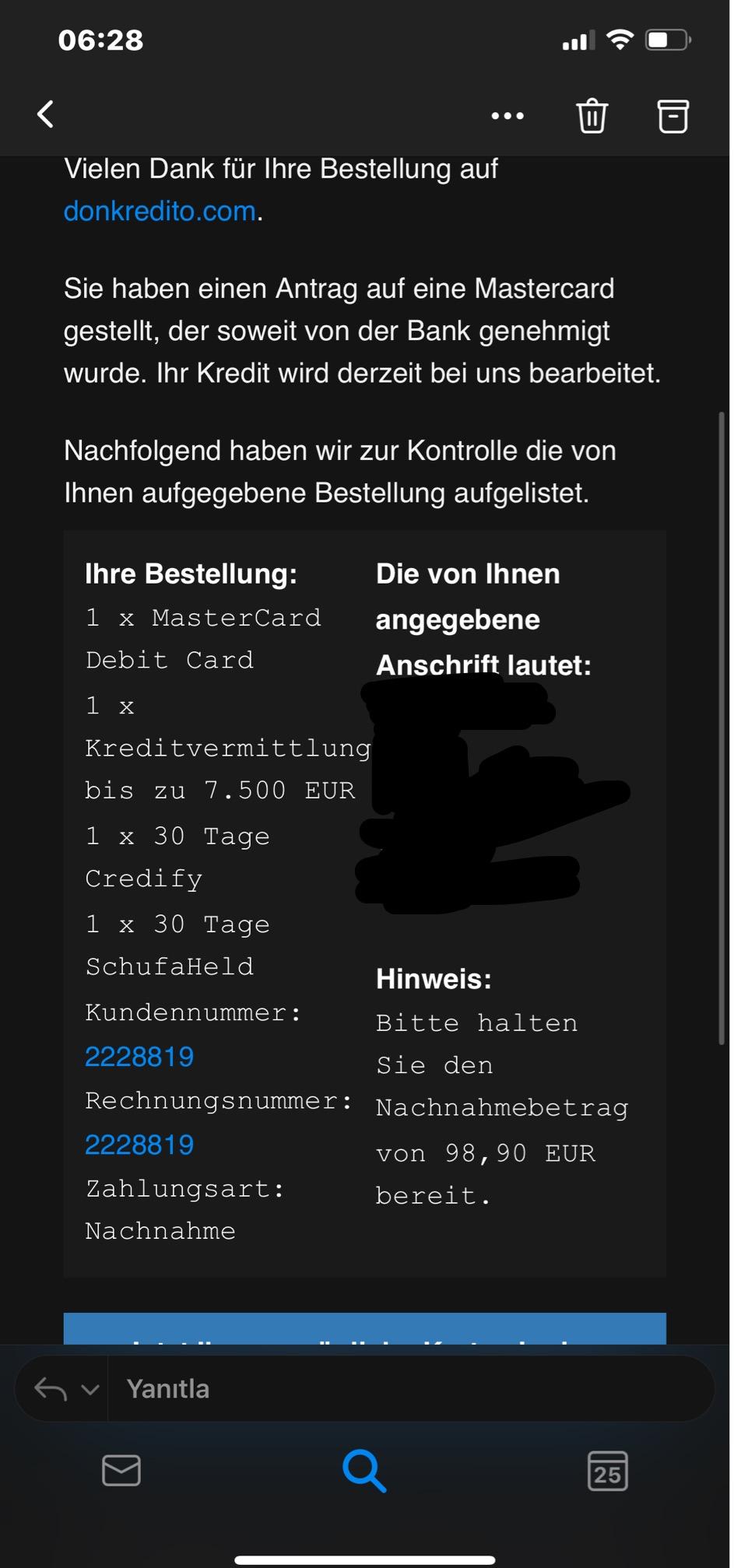Tap the blue button below the order box
This screenshot has width=734, height=1568.
(364, 1329)
